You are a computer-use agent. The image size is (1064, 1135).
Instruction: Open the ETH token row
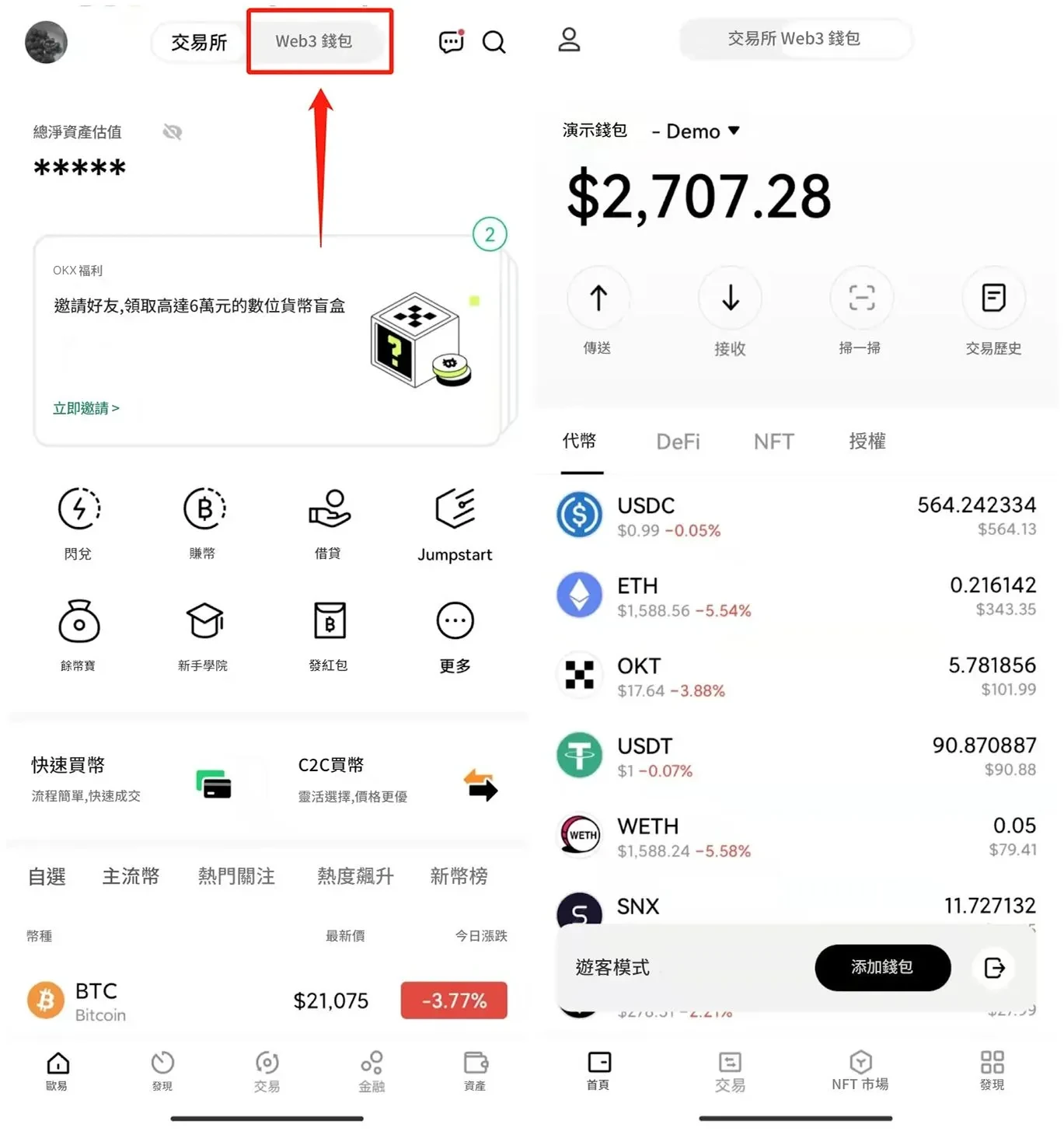[x=795, y=596]
